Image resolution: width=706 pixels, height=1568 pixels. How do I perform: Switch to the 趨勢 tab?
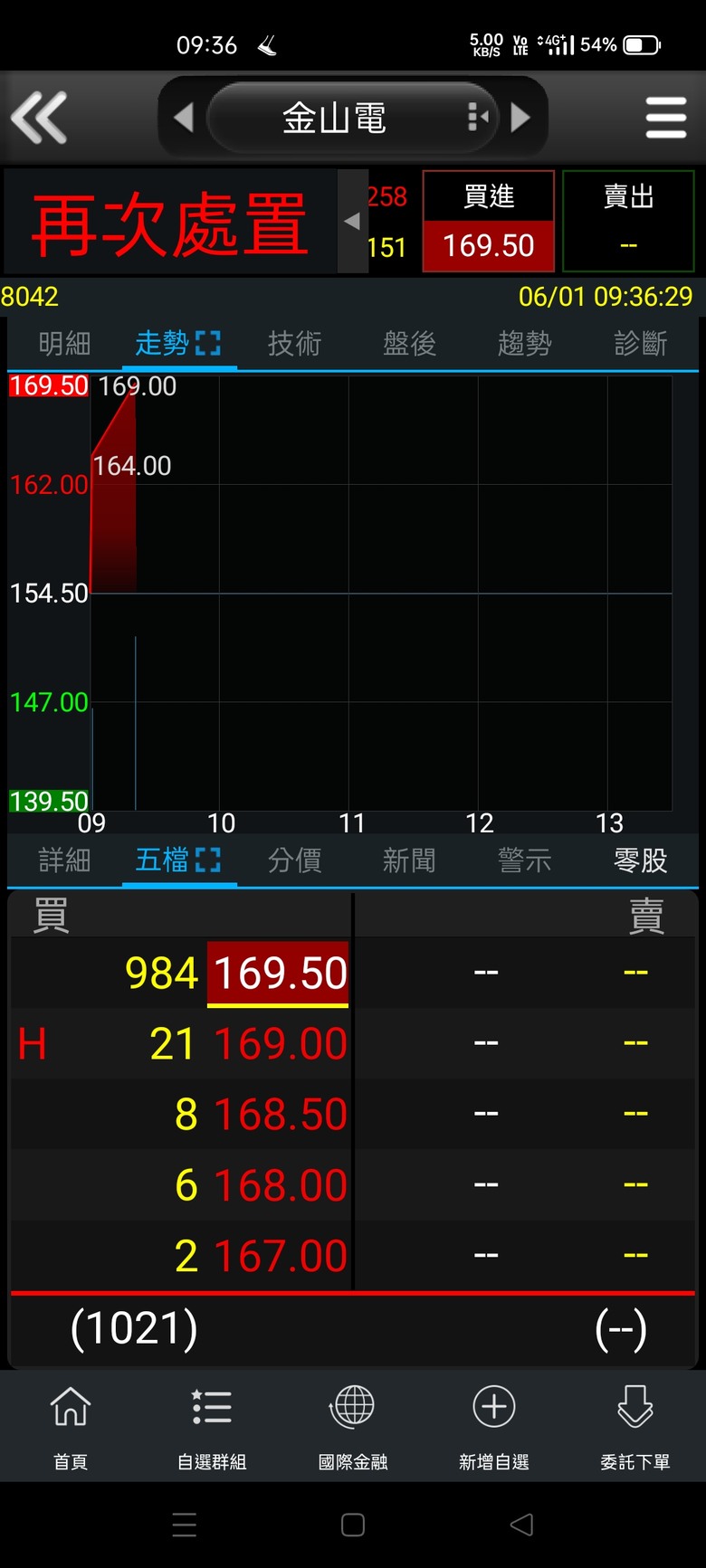[x=524, y=344]
